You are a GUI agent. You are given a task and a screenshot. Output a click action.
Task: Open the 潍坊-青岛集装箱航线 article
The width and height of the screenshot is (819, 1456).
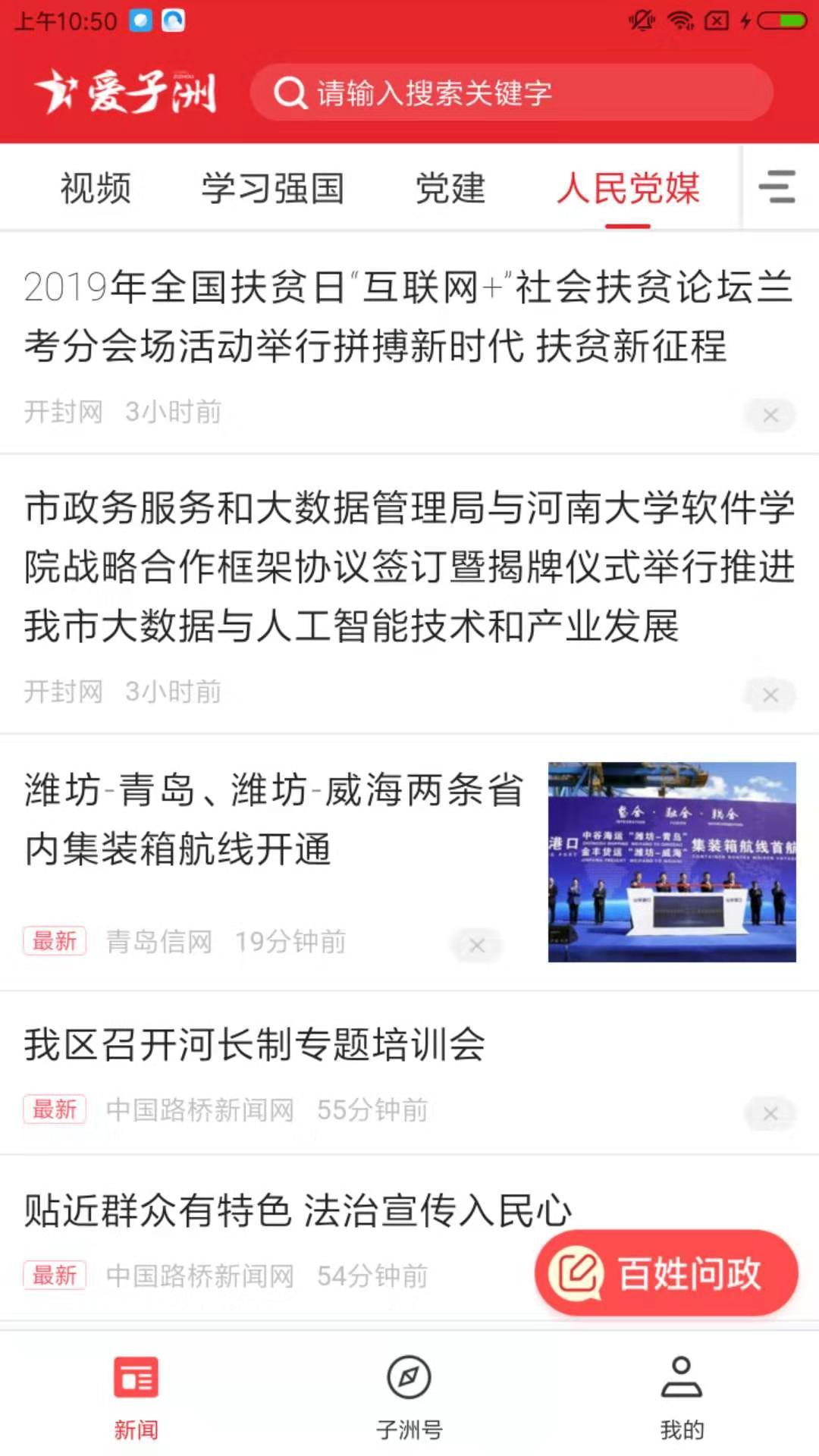tap(275, 819)
